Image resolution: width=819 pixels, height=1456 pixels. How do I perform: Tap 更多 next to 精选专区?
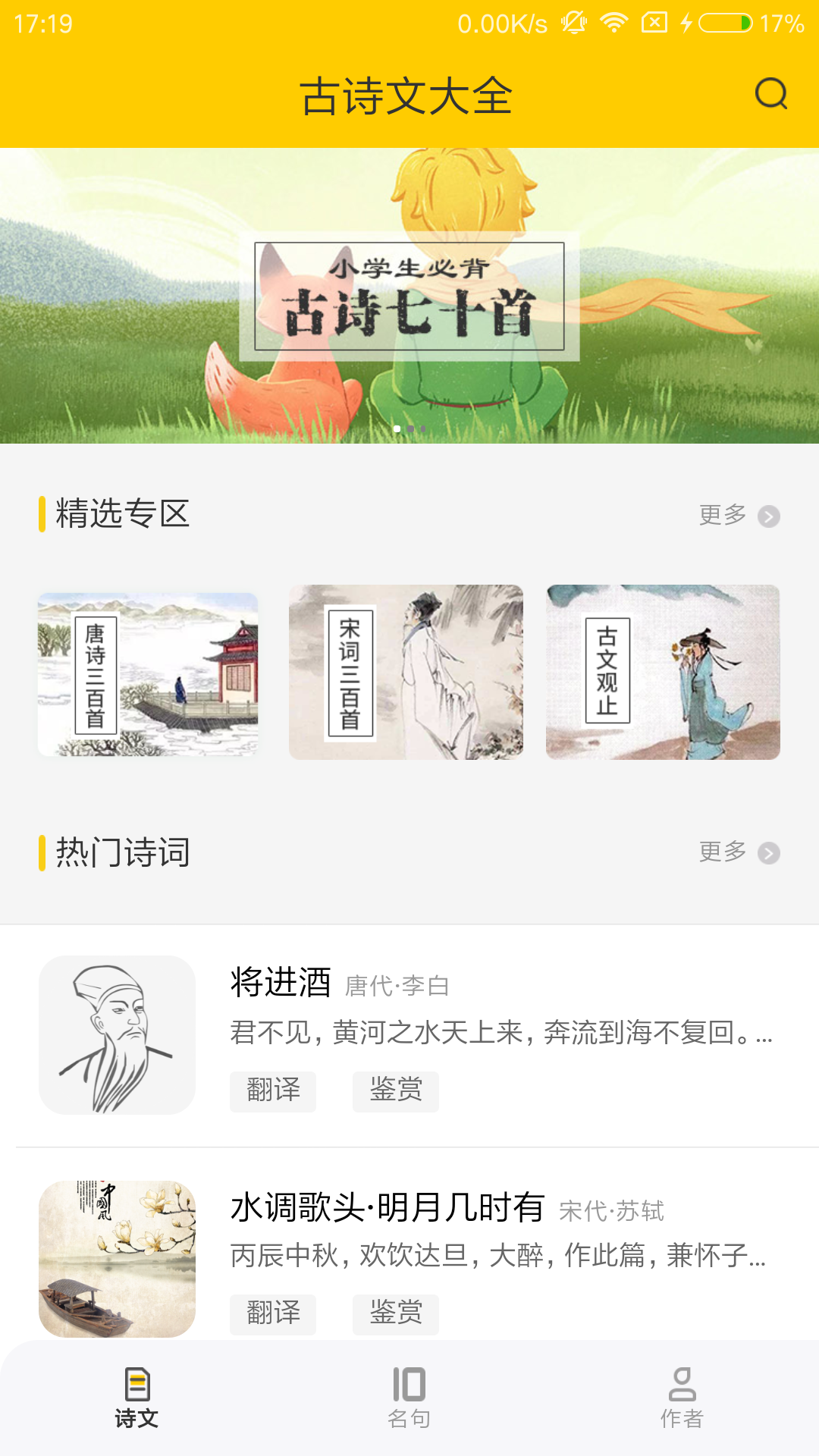point(739,516)
